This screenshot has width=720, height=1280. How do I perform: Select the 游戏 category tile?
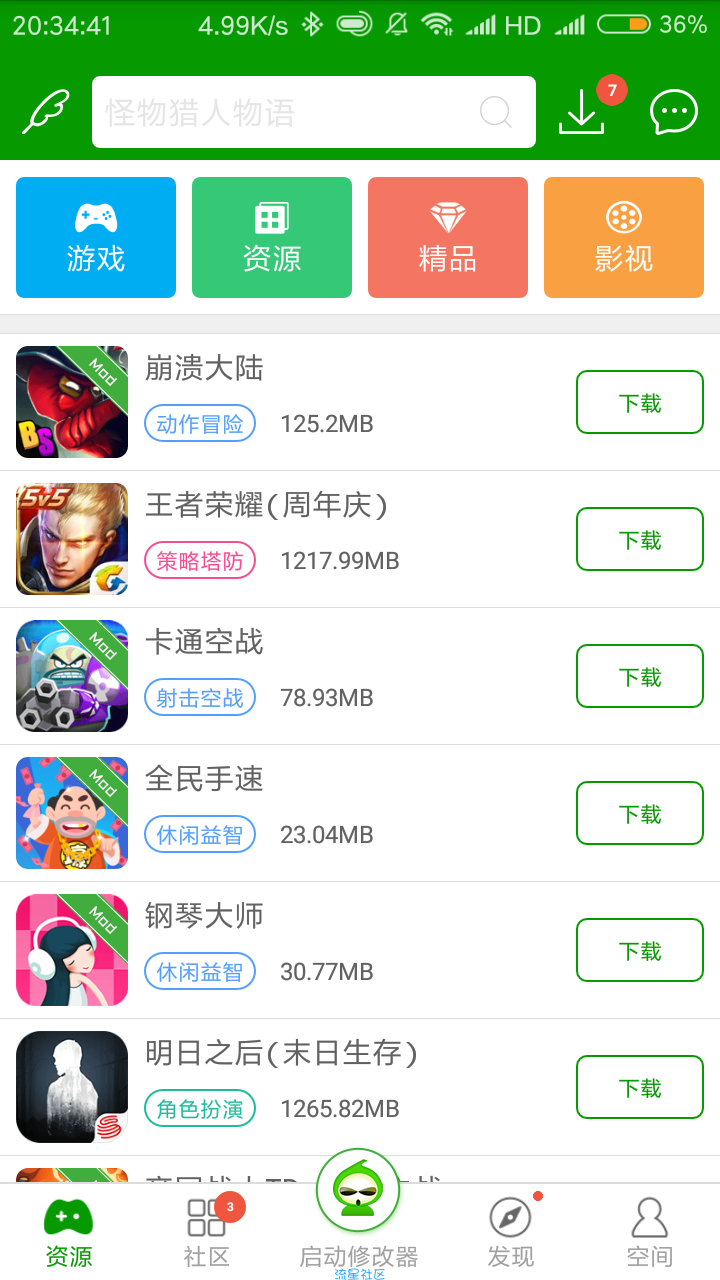pos(96,238)
